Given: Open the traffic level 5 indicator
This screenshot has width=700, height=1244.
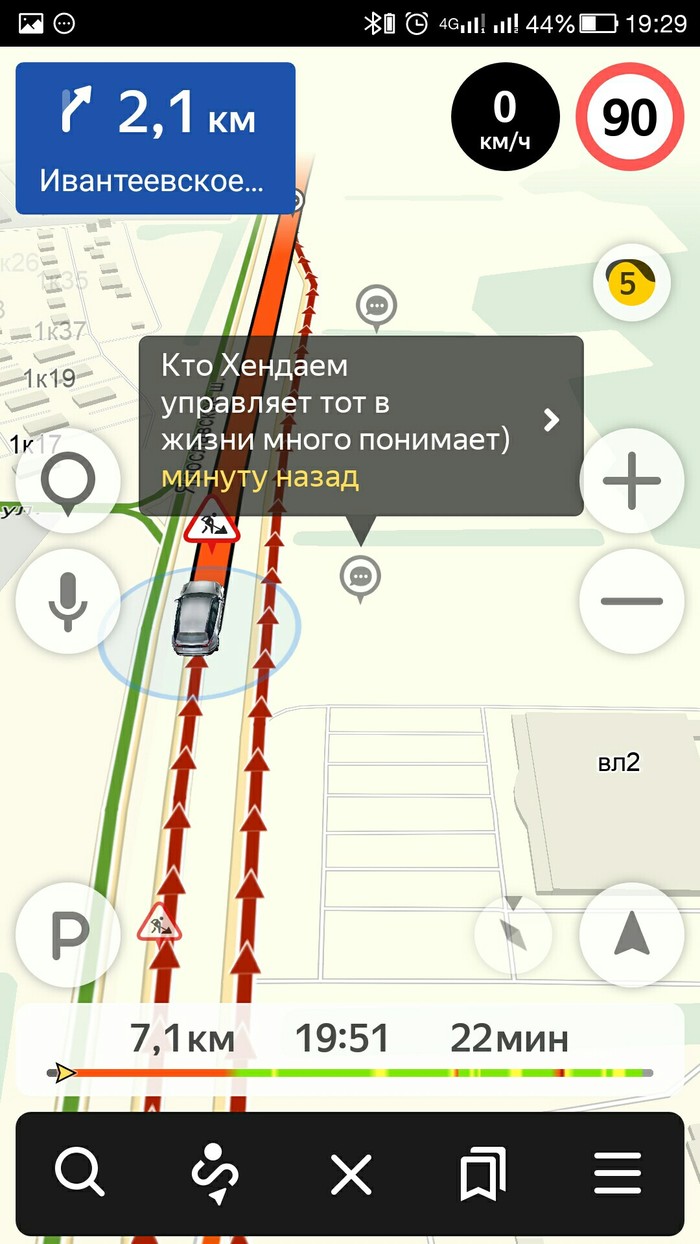Looking at the screenshot, I should [630, 283].
